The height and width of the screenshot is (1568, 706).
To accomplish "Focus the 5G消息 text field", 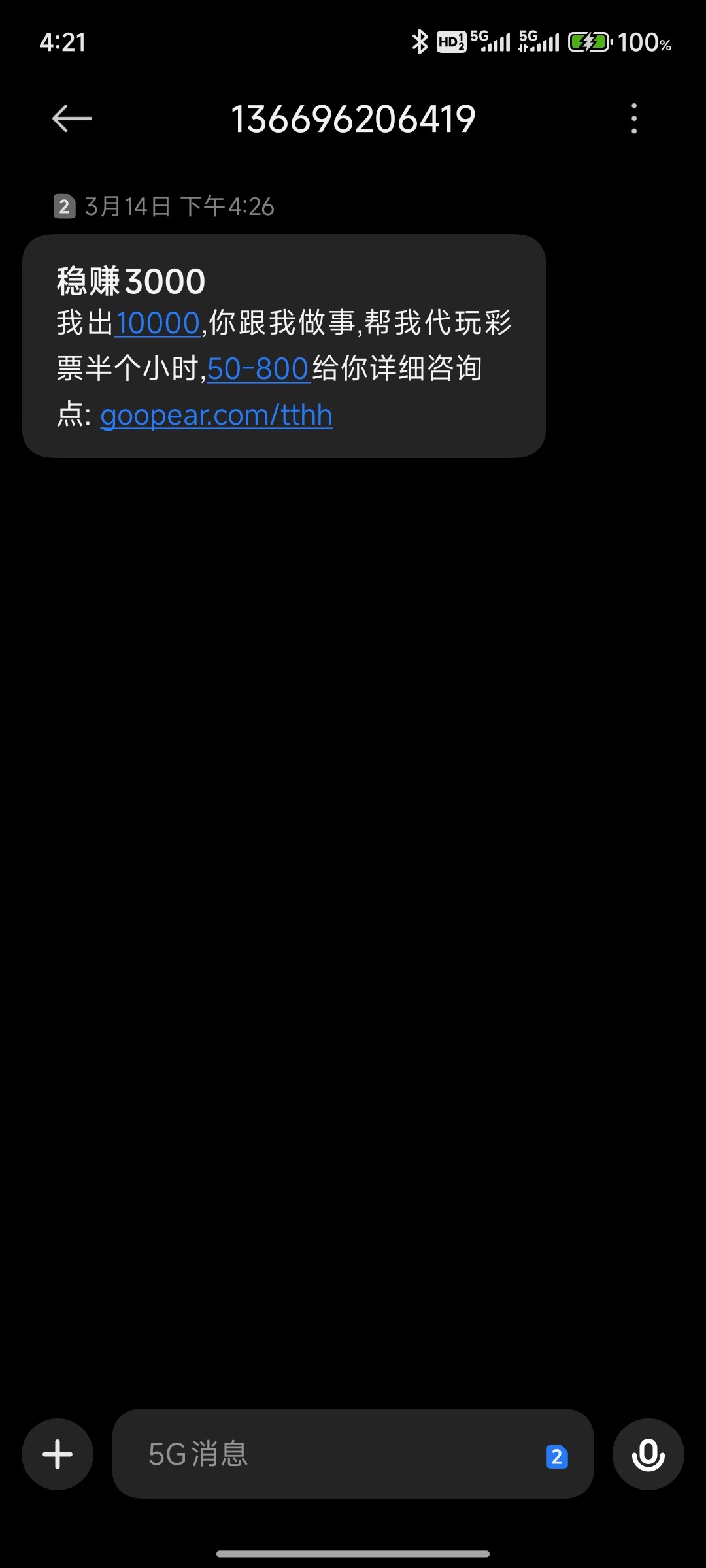I will (327, 1454).
